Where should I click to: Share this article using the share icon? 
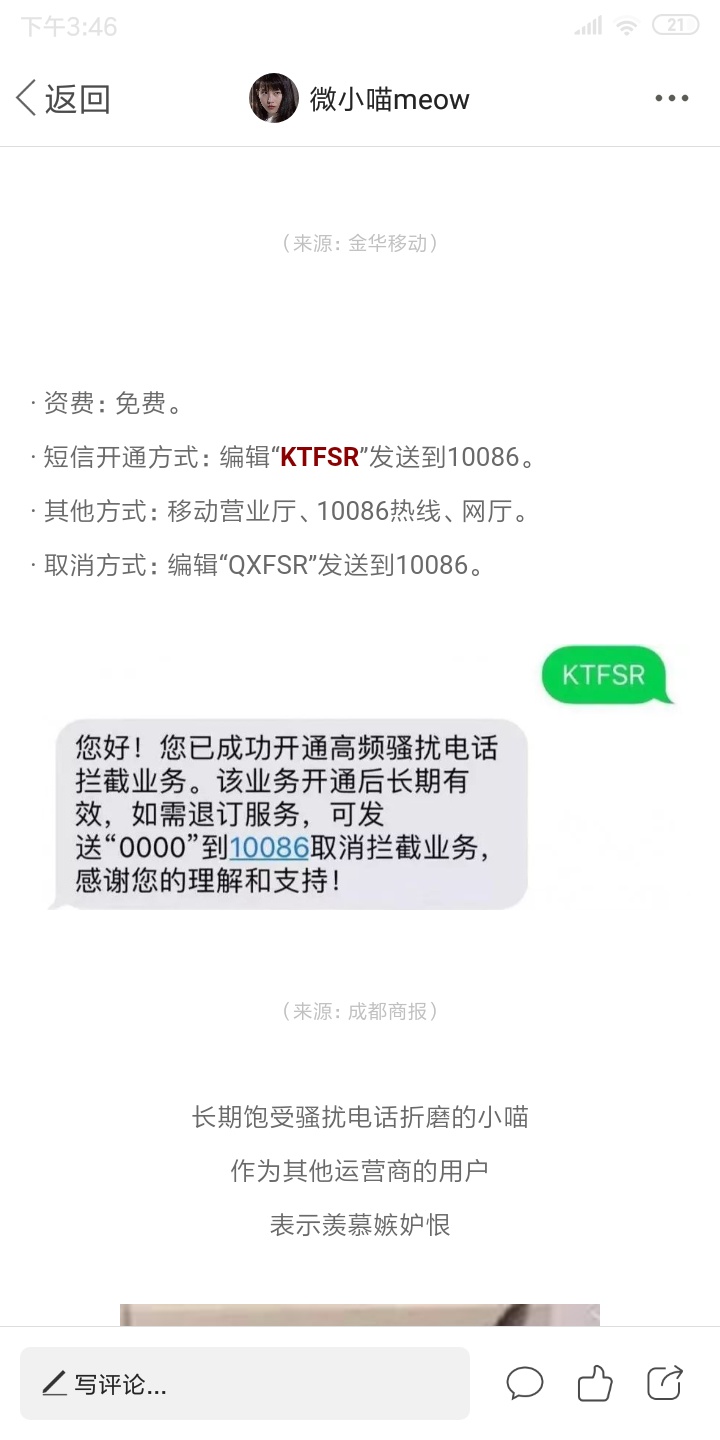coord(665,1384)
